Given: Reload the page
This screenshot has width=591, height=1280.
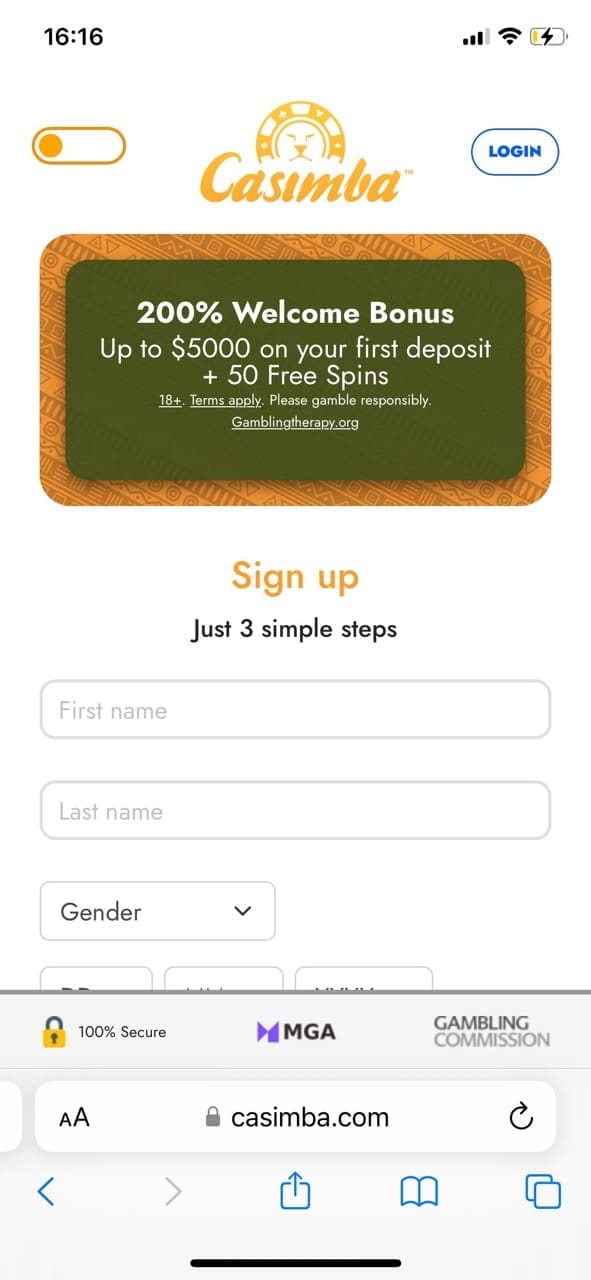Looking at the screenshot, I should tap(521, 1117).
